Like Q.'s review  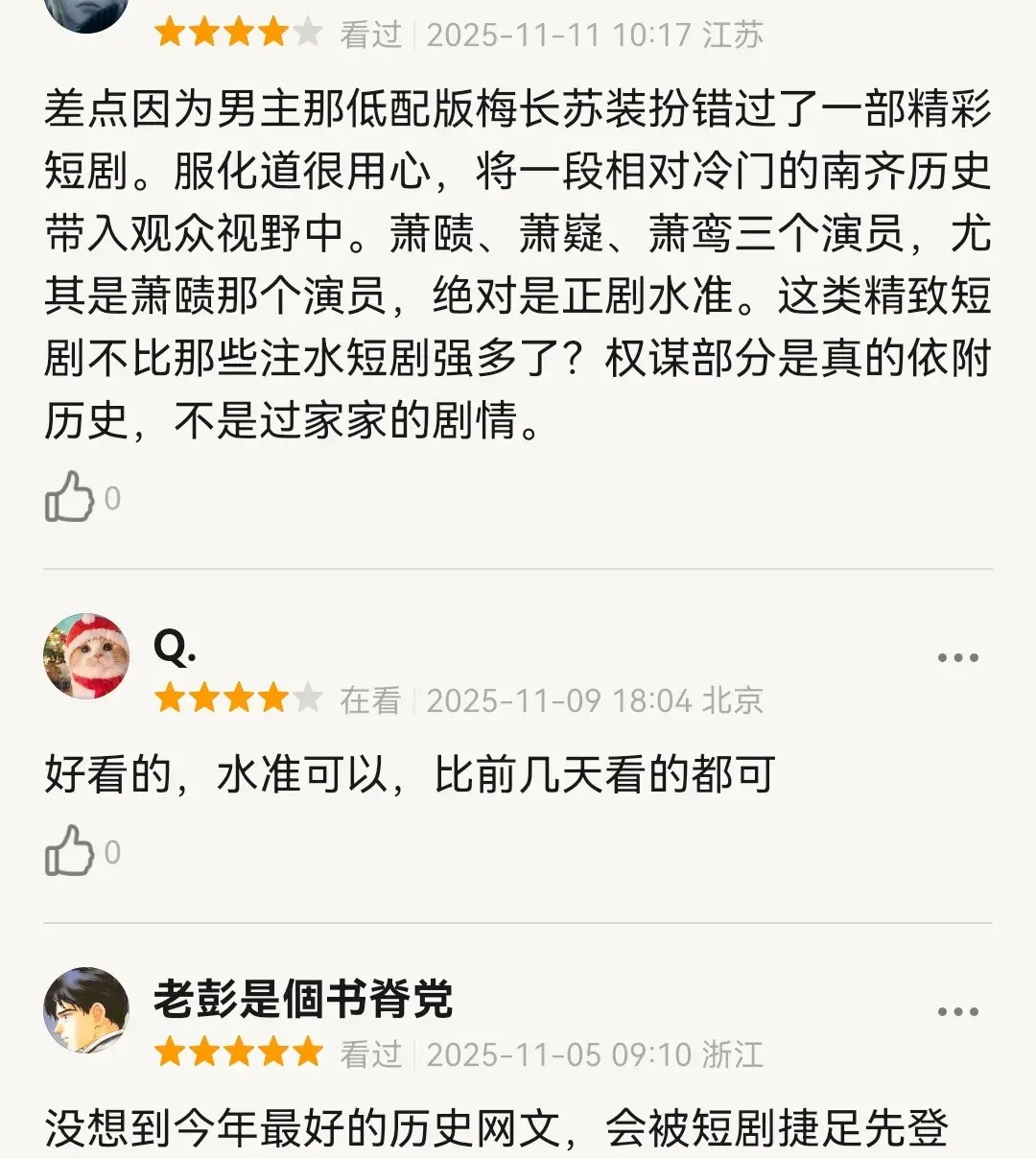coord(69,851)
